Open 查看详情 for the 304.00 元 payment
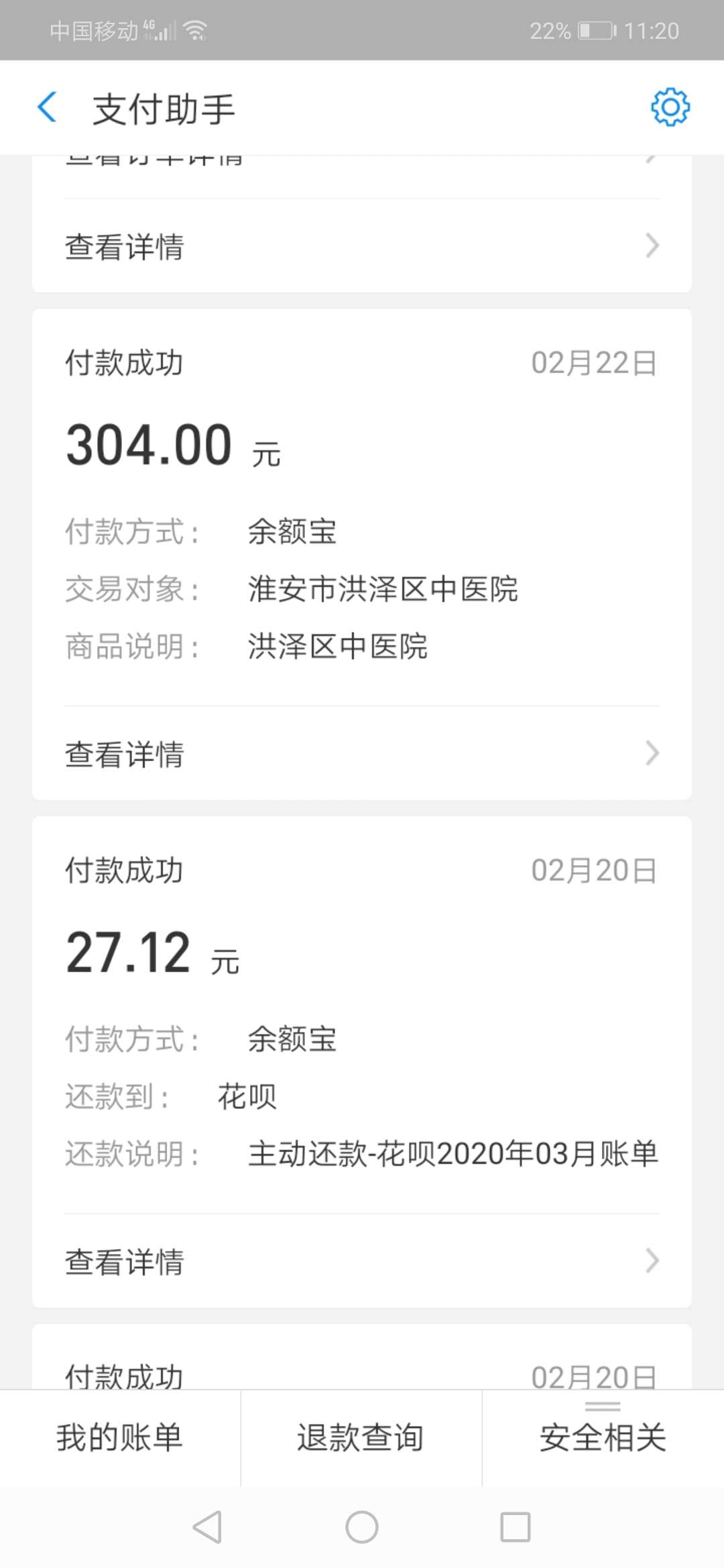 point(362,754)
